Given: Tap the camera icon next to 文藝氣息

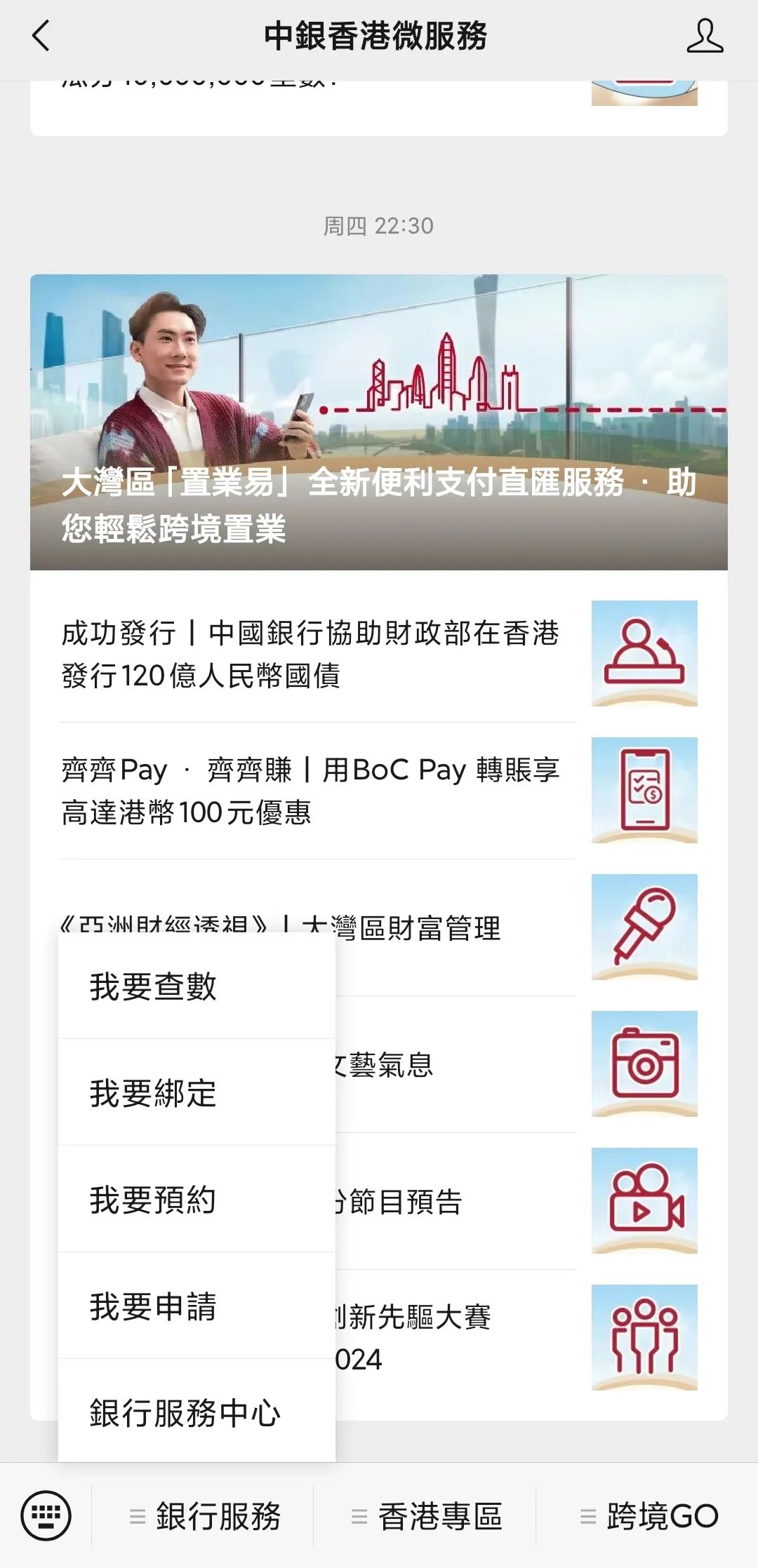Looking at the screenshot, I should point(643,1063).
